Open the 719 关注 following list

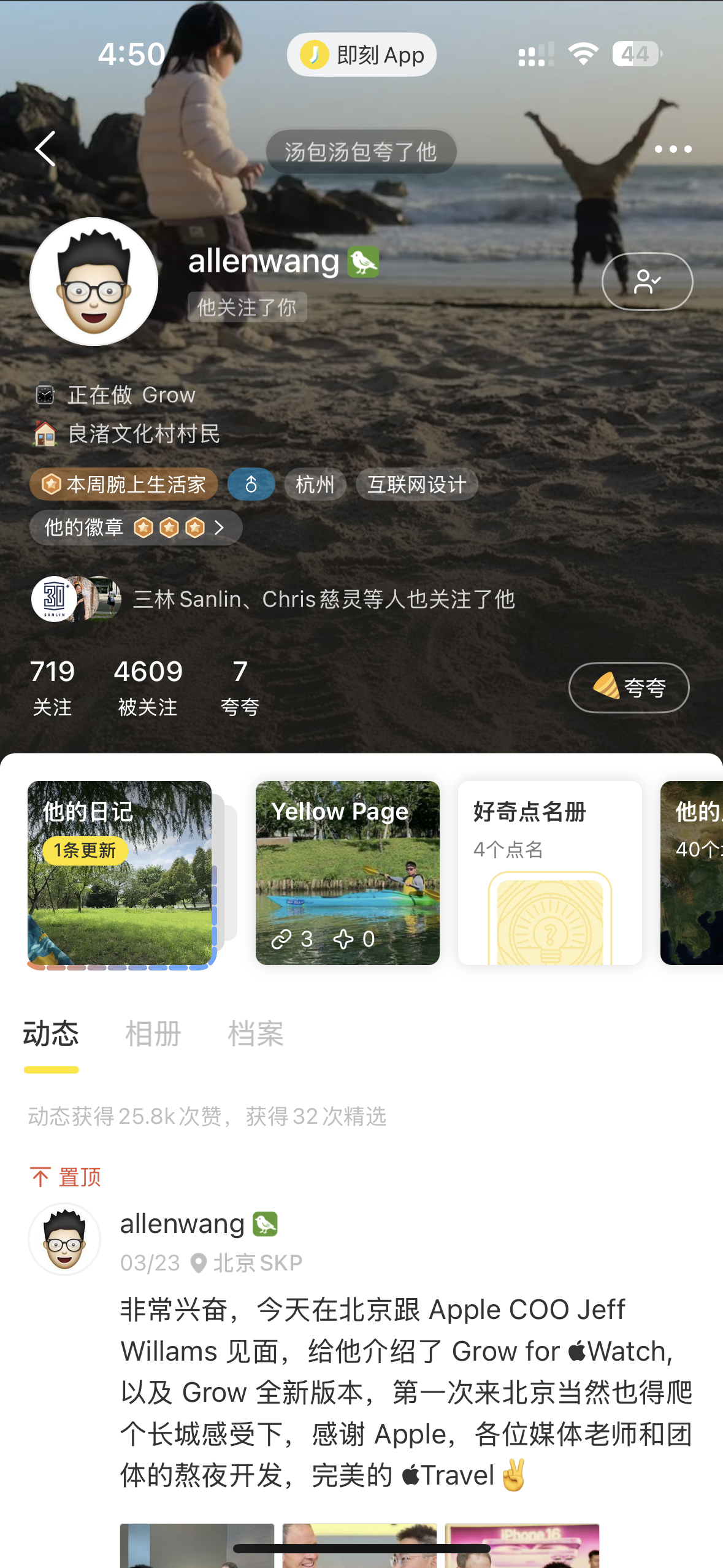(52, 687)
